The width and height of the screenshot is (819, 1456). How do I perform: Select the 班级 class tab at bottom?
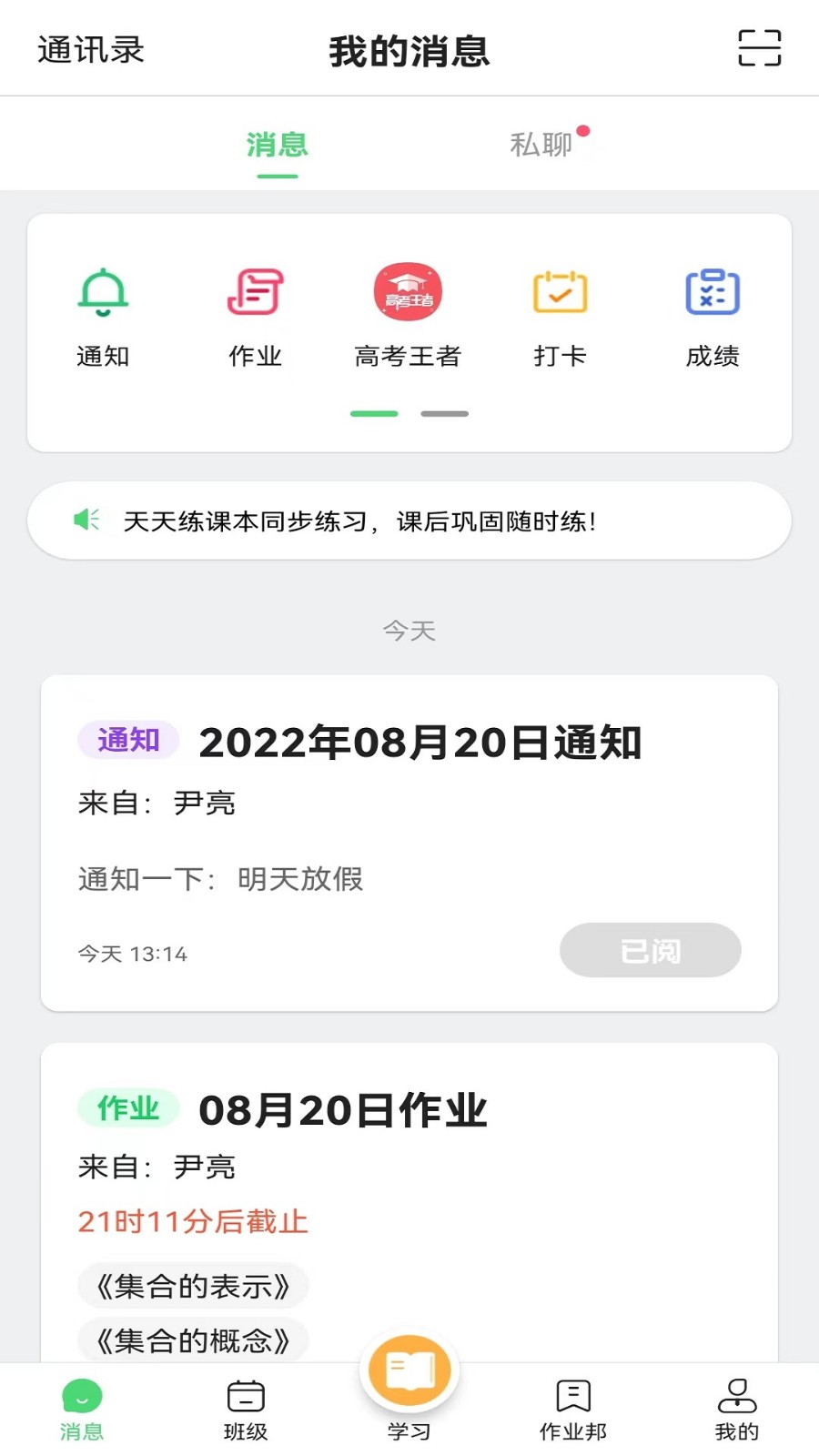click(245, 1406)
